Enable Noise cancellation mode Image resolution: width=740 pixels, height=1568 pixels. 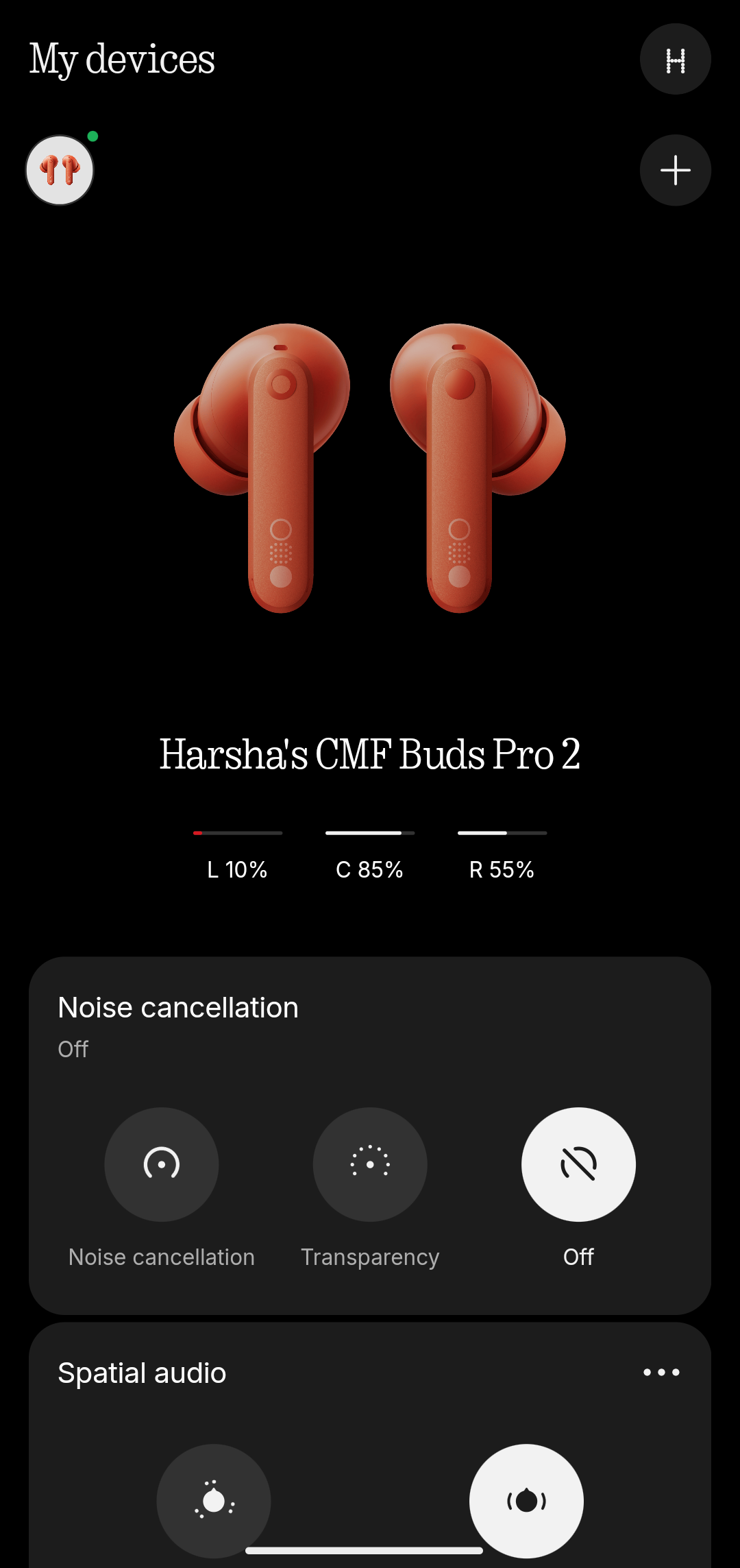point(162,1164)
